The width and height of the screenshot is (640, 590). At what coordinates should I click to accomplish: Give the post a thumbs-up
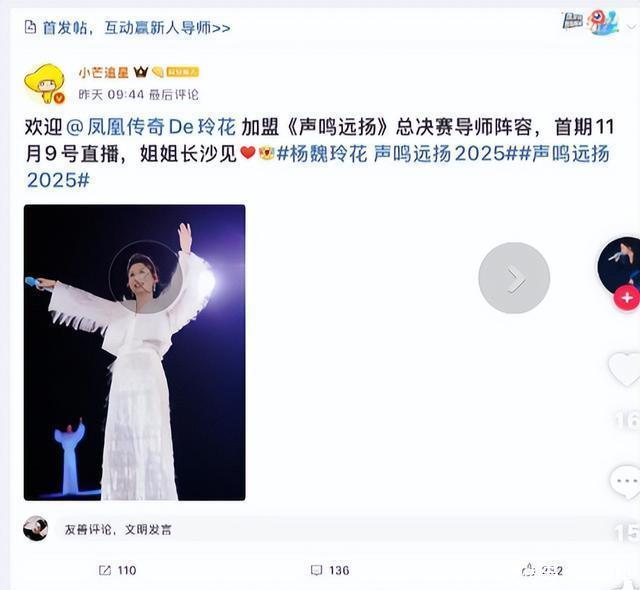click(x=542, y=570)
